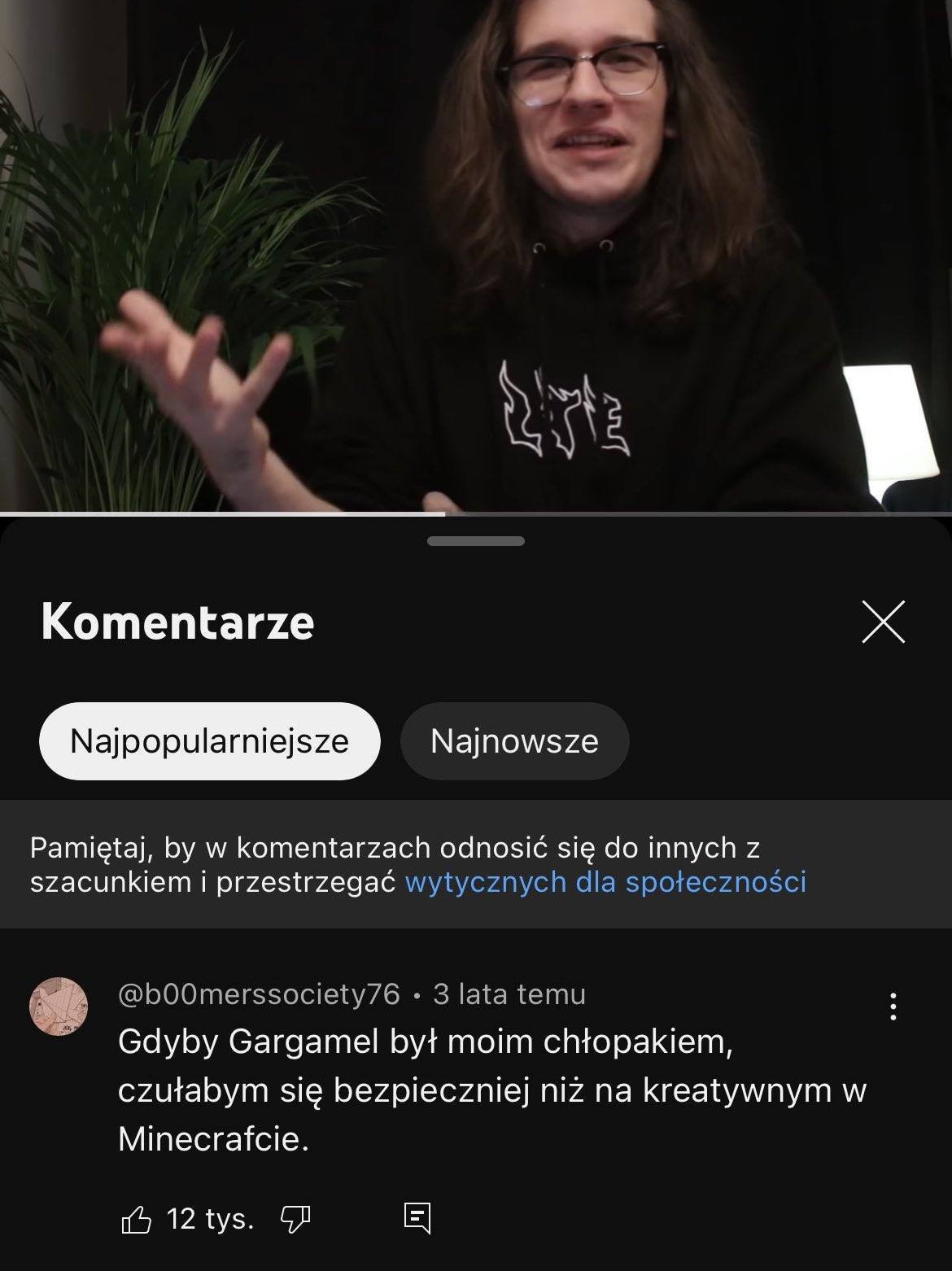This screenshot has height=1271, width=952.
Task: Open b00merssociety76's profile avatar
Action: pyautogui.click(x=59, y=1007)
